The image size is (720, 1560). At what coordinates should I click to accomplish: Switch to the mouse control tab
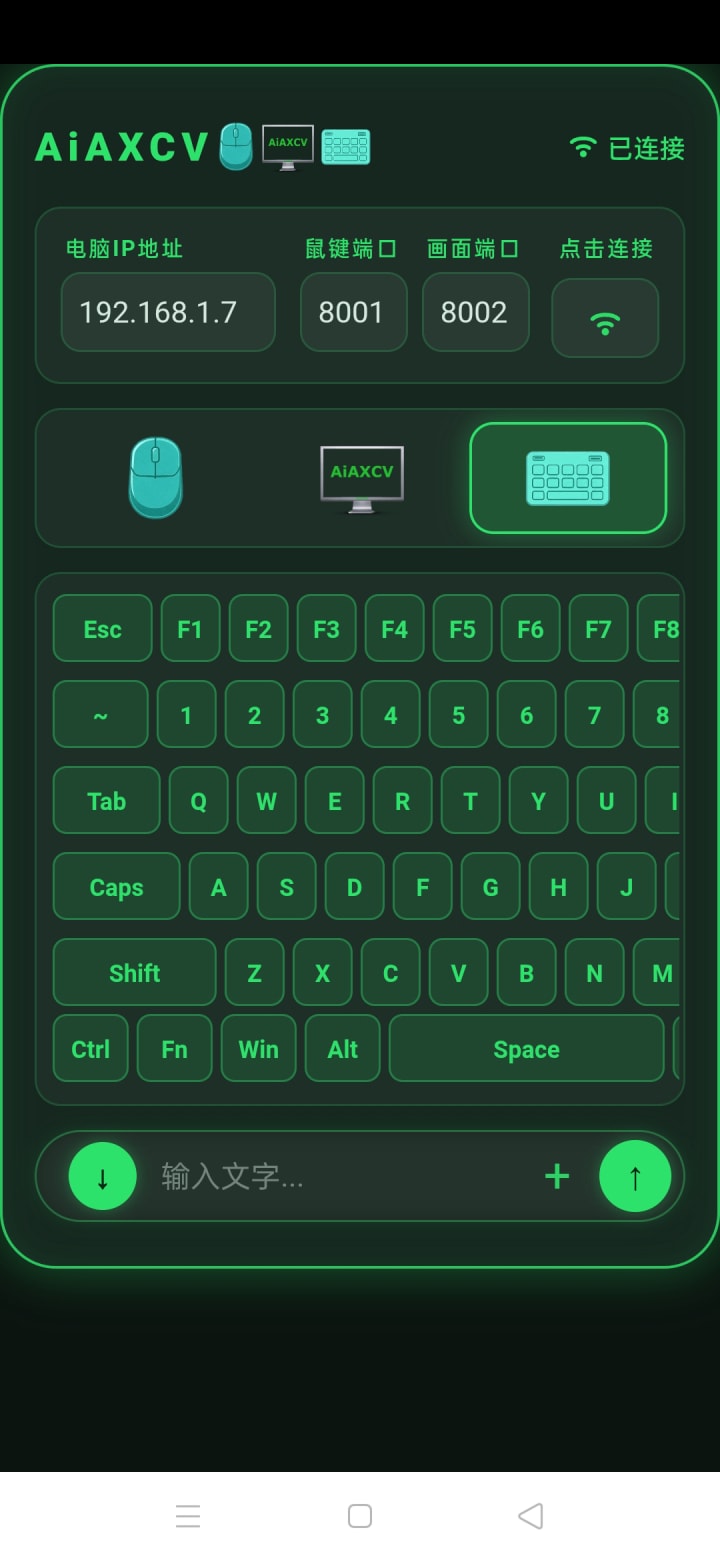pyautogui.click(x=155, y=478)
